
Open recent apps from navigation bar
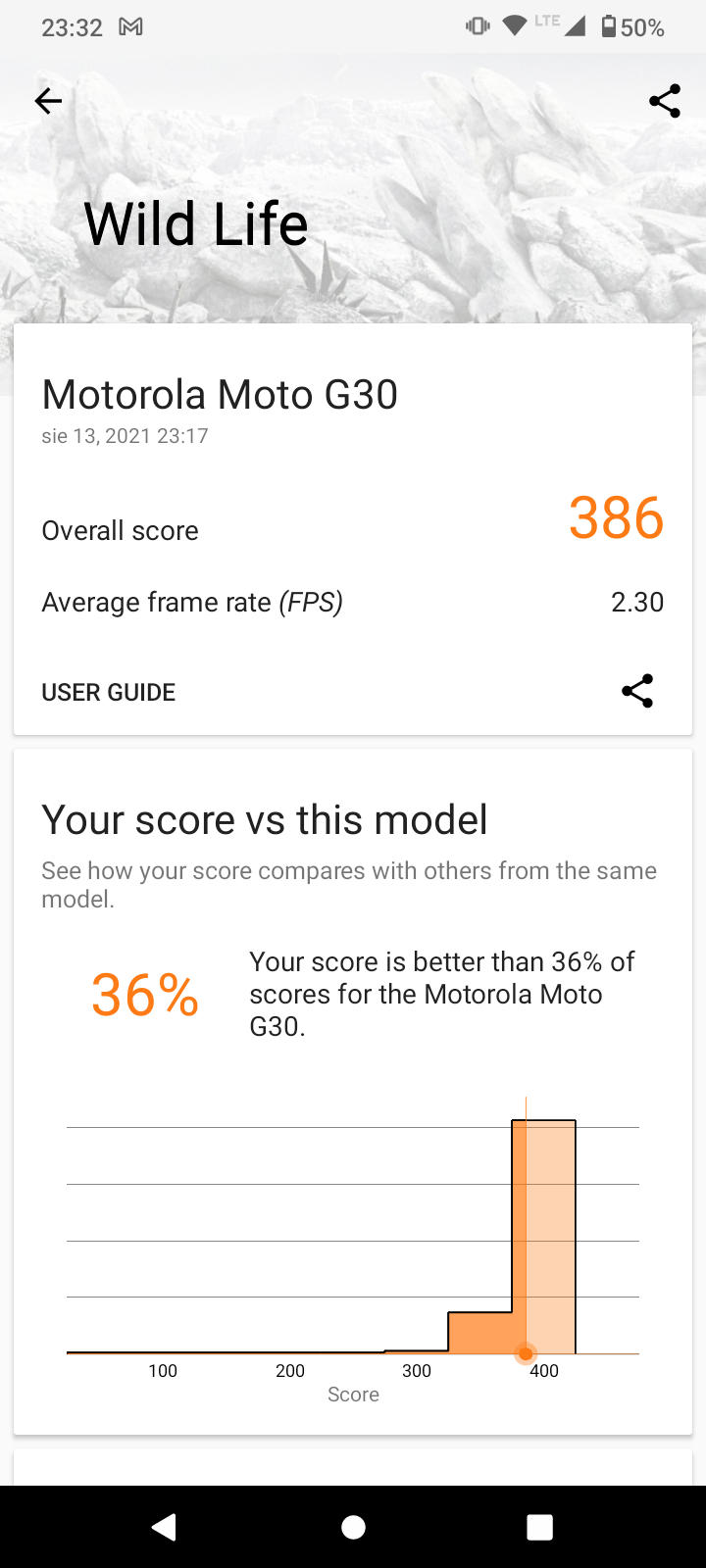coord(539,1527)
